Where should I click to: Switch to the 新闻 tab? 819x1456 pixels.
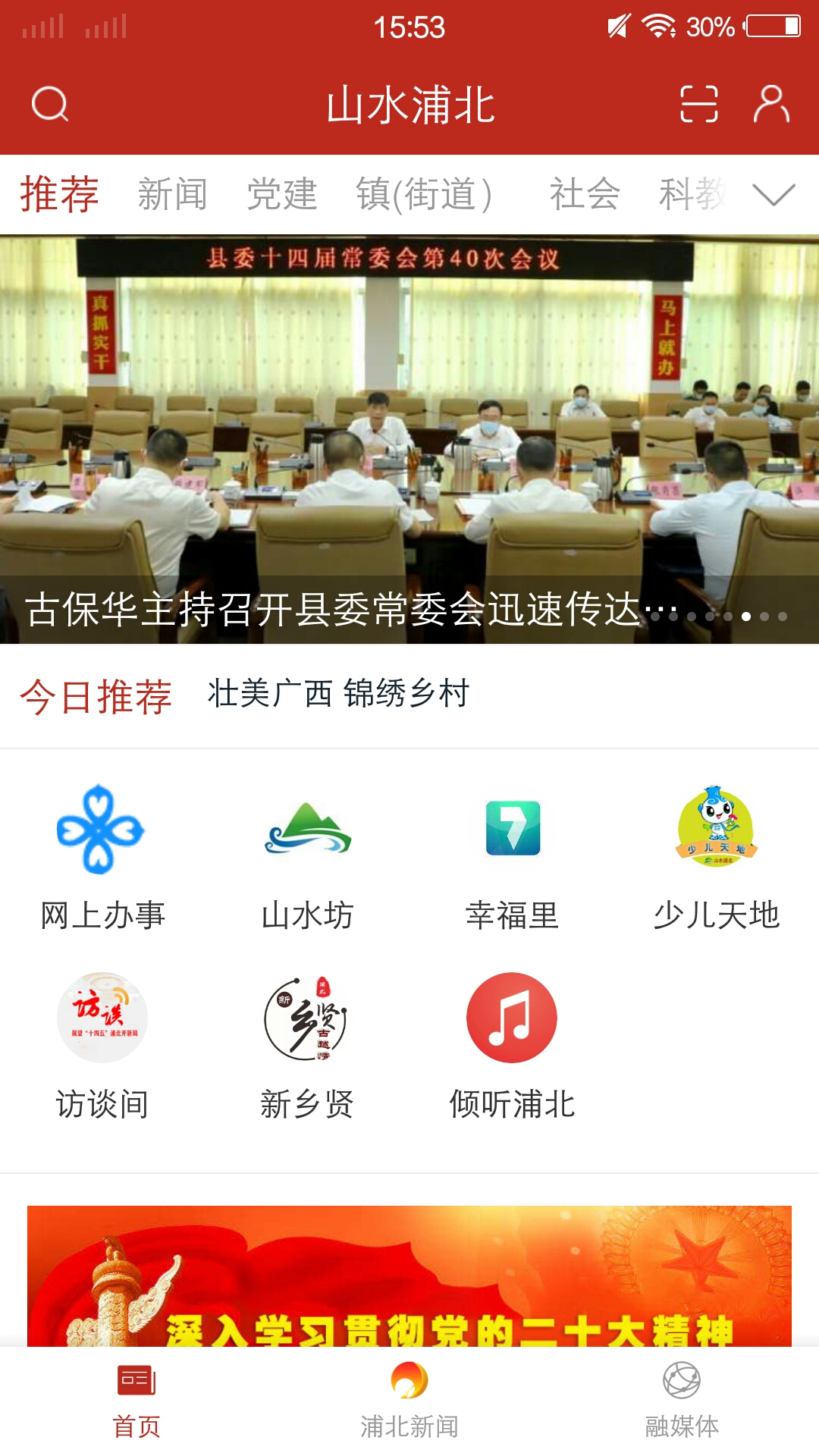click(x=174, y=194)
